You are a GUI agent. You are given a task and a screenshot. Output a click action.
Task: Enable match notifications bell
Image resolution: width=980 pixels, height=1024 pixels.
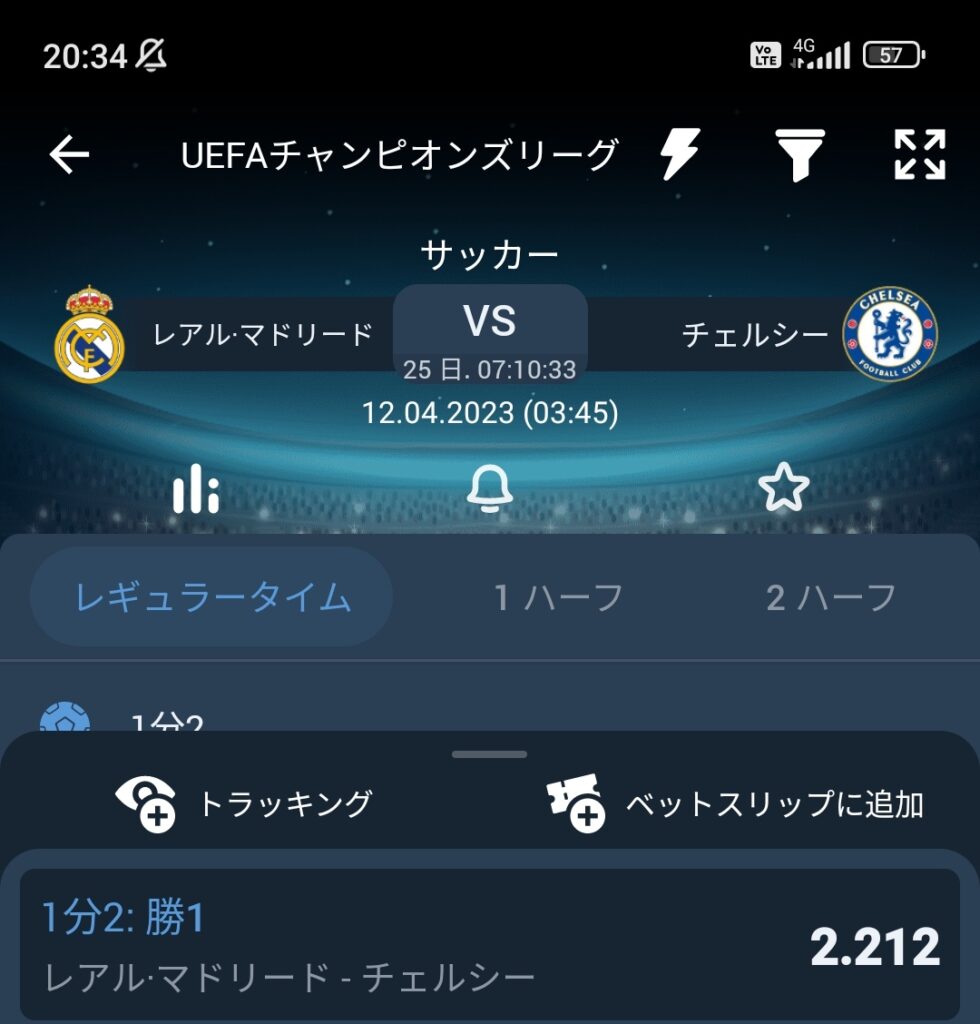[x=490, y=489]
